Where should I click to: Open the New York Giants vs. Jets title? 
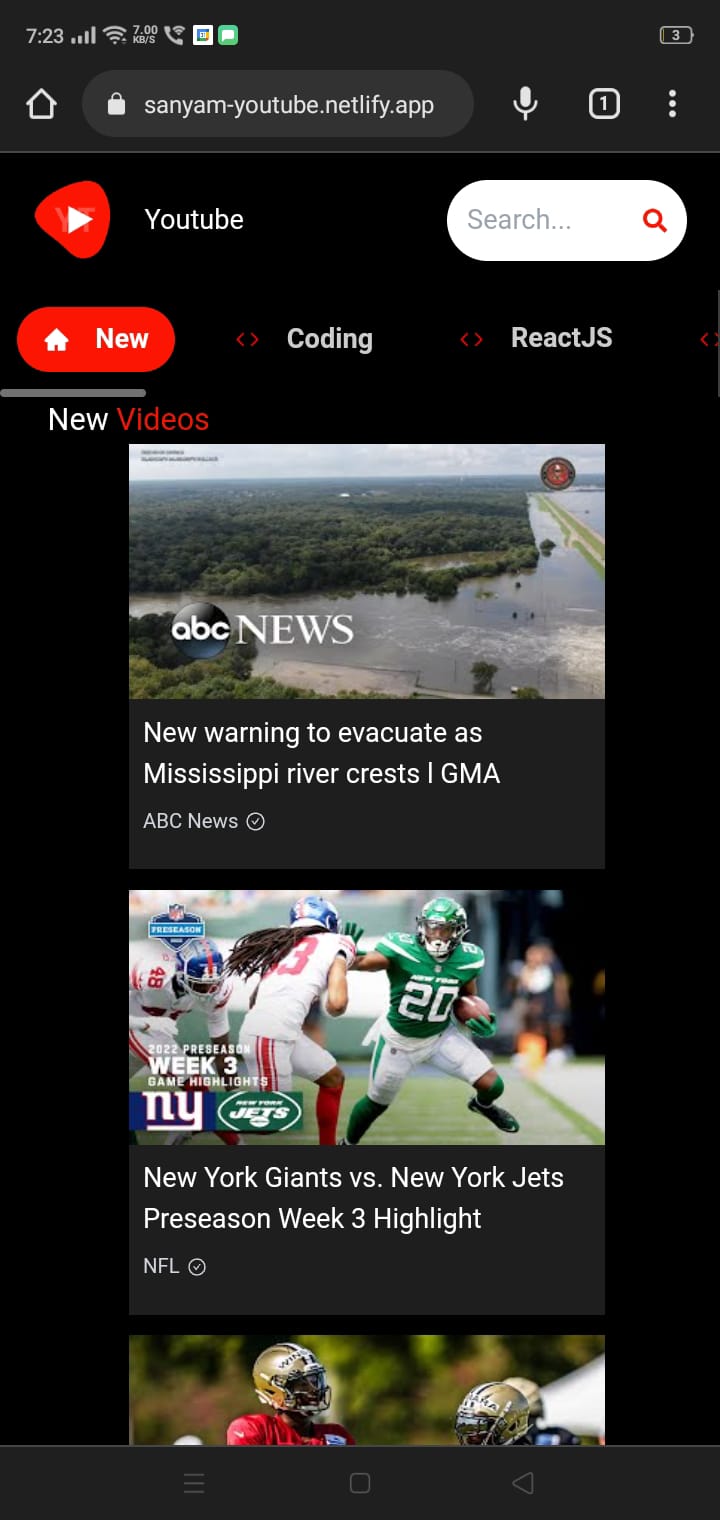(x=352, y=1197)
